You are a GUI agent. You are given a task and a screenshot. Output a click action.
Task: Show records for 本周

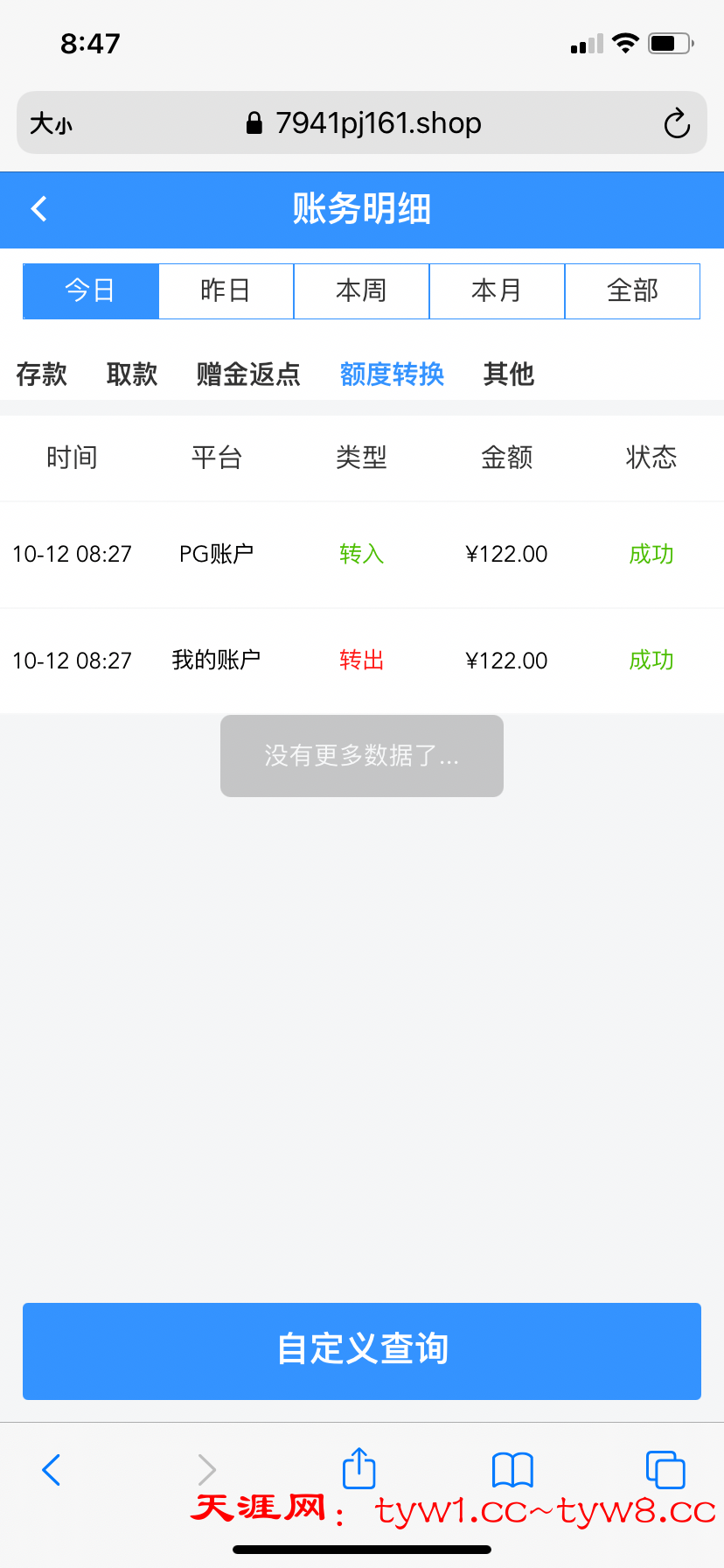[361, 290]
